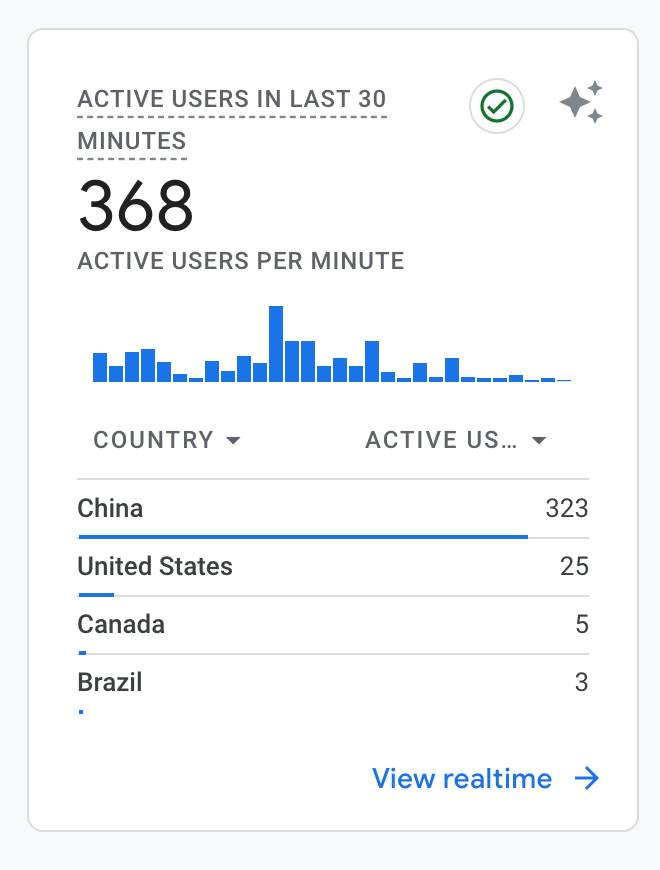Image resolution: width=660 pixels, height=870 pixels.
Task: Open the Country dimension dropdown
Action: 167,440
